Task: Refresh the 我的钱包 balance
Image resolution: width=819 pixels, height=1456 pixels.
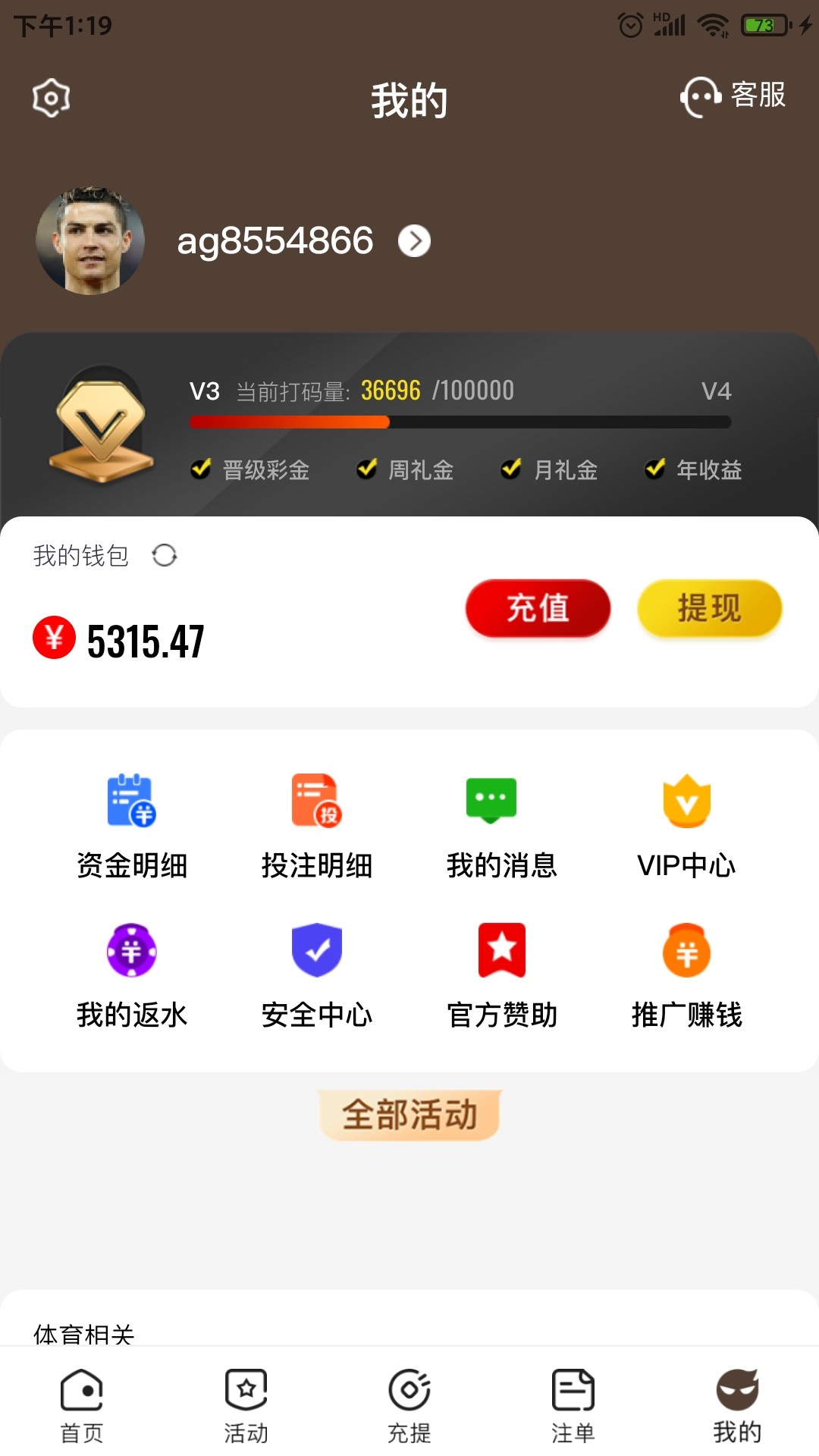Action: tap(164, 555)
